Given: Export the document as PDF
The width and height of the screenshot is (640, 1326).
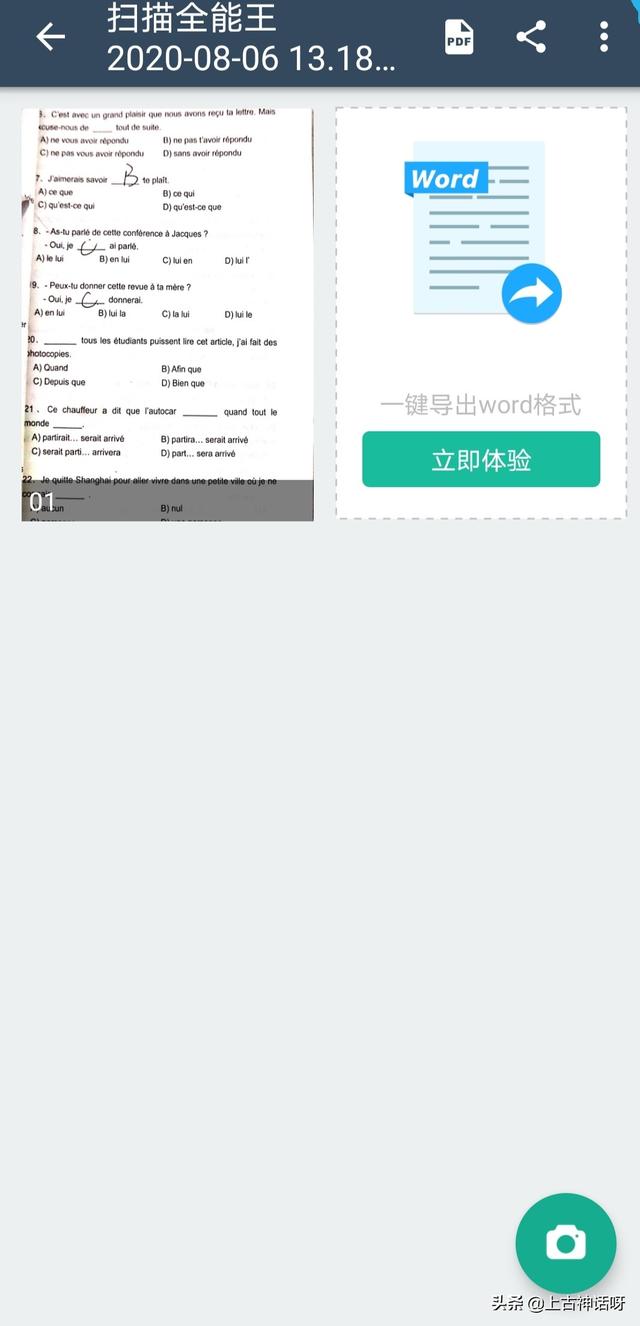Looking at the screenshot, I should click(x=459, y=38).
